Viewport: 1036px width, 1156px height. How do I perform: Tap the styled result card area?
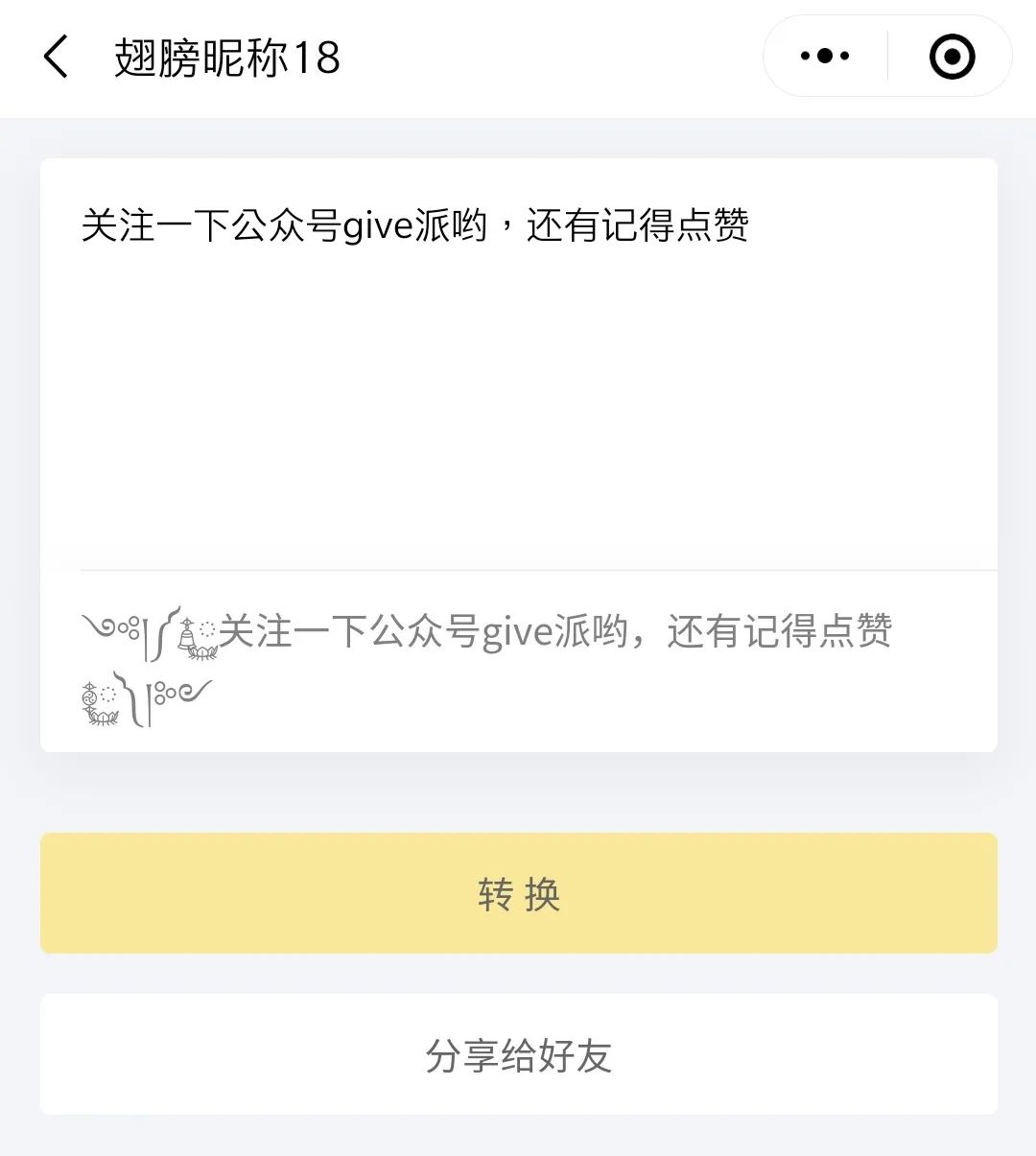click(518, 662)
